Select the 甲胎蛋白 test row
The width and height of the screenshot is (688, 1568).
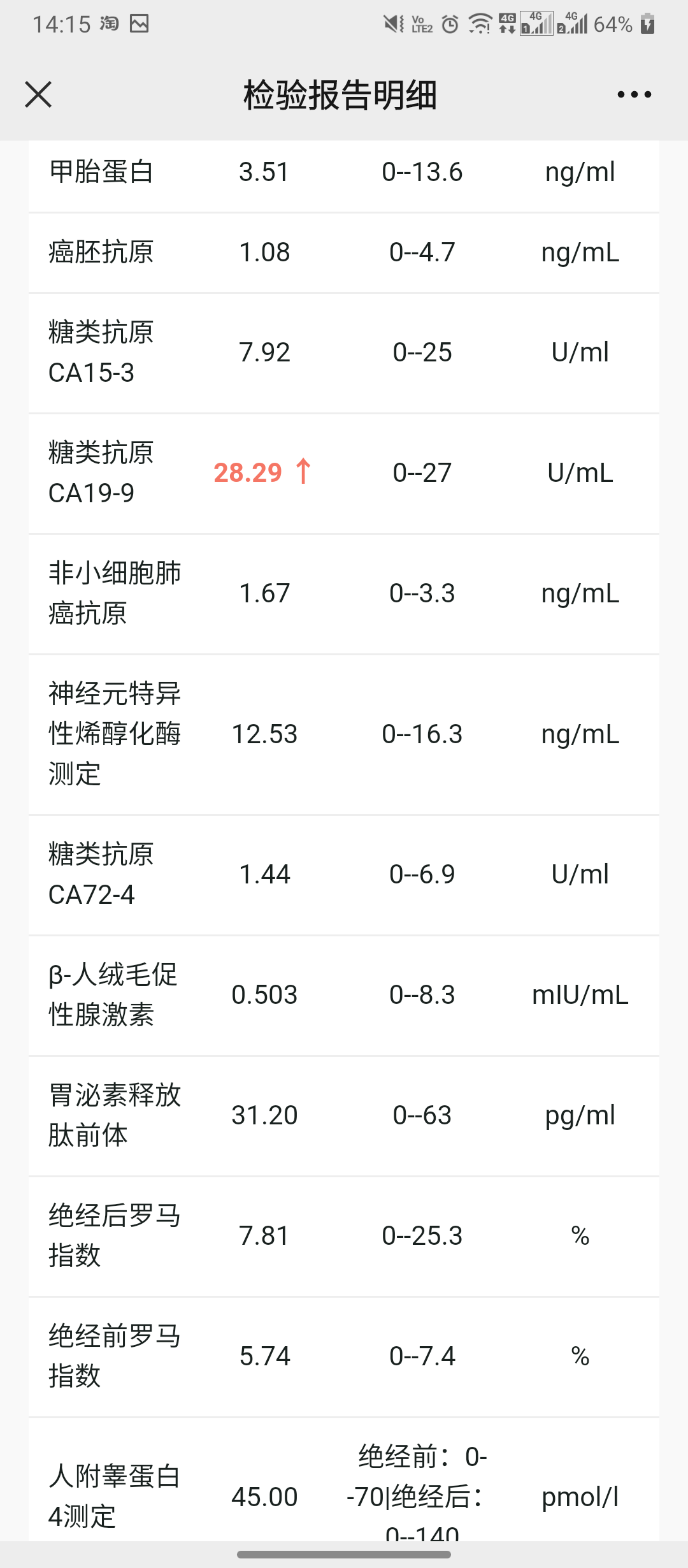344,172
